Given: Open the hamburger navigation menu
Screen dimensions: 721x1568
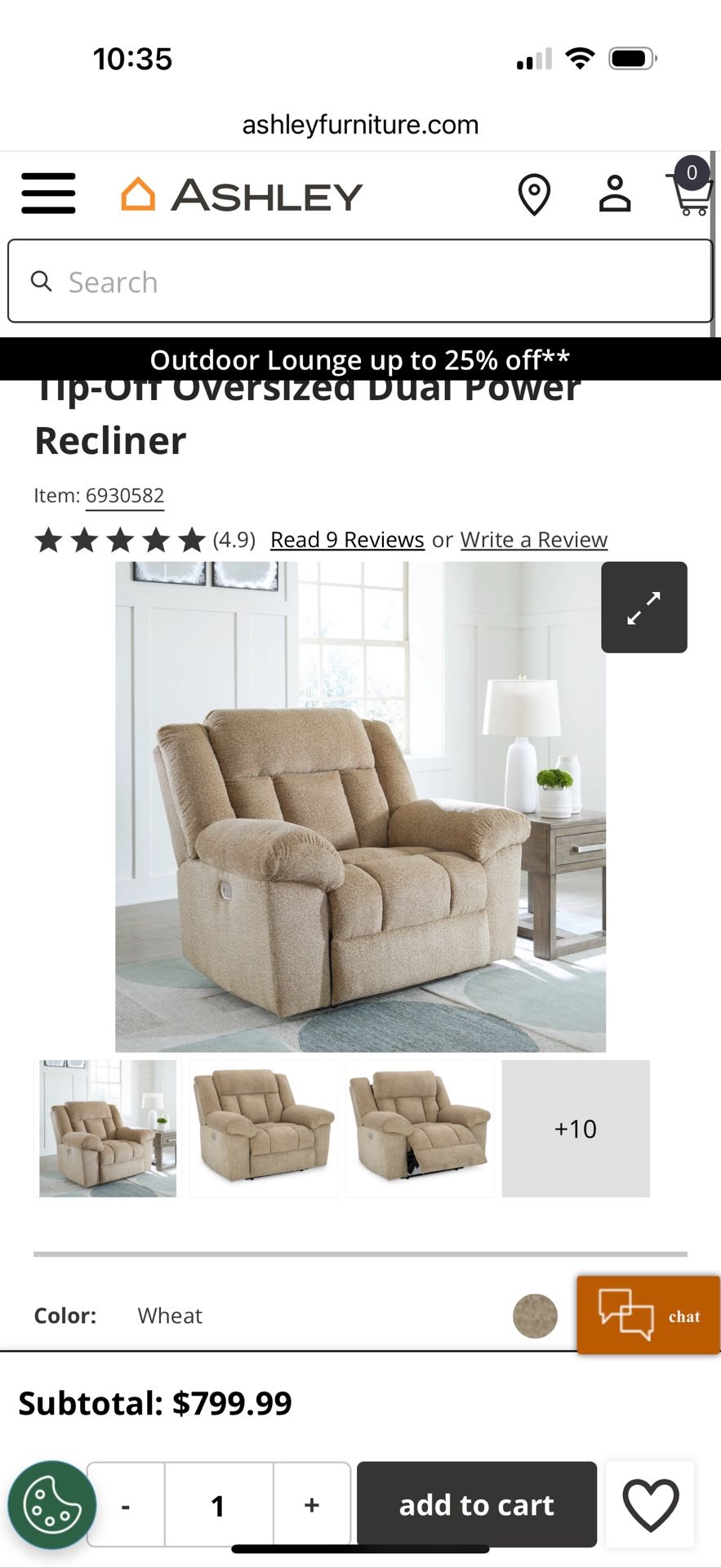Looking at the screenshot, I should (47, 193).
